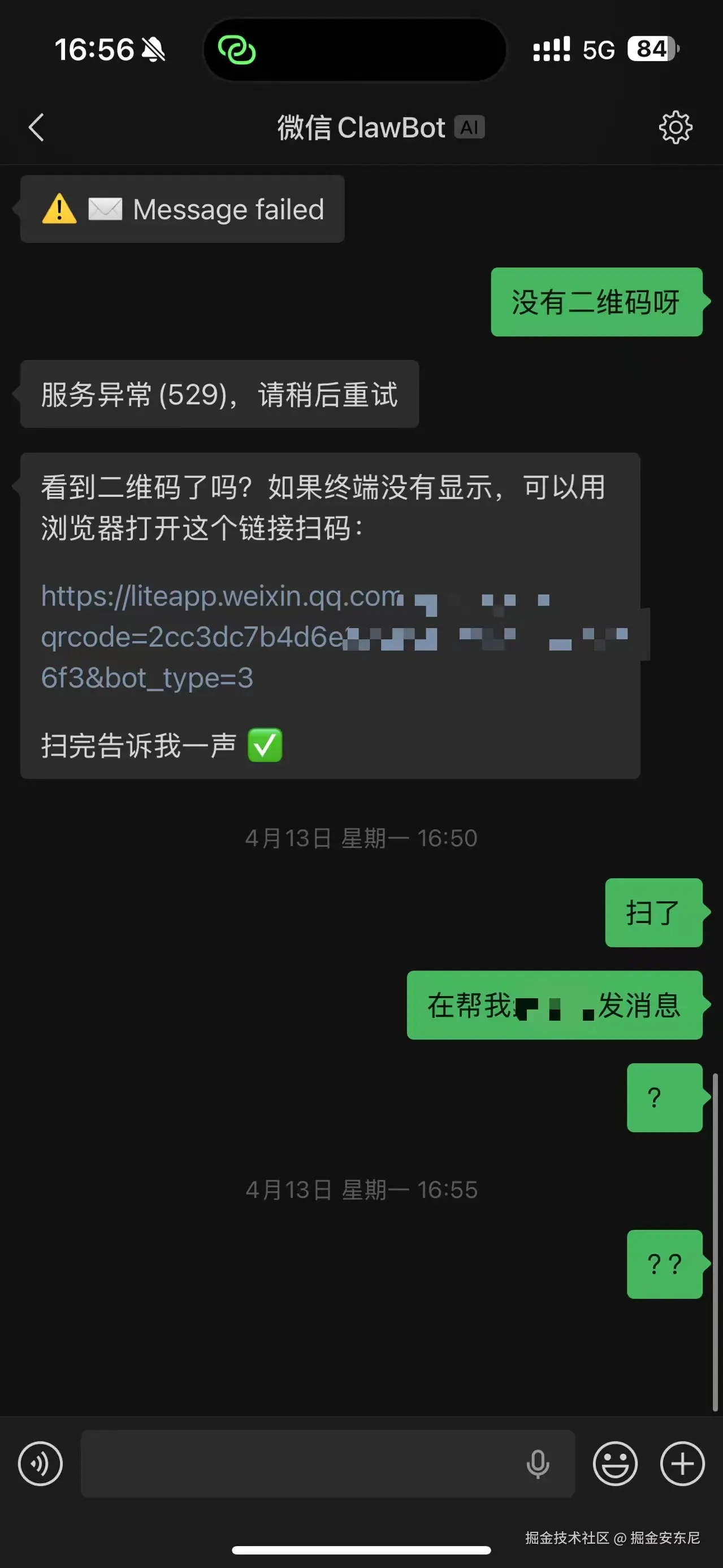This screenshot has height=1568, width=723.
Task: Tap the battery level indicator showing 84
Action: click(x=650, y=50)
